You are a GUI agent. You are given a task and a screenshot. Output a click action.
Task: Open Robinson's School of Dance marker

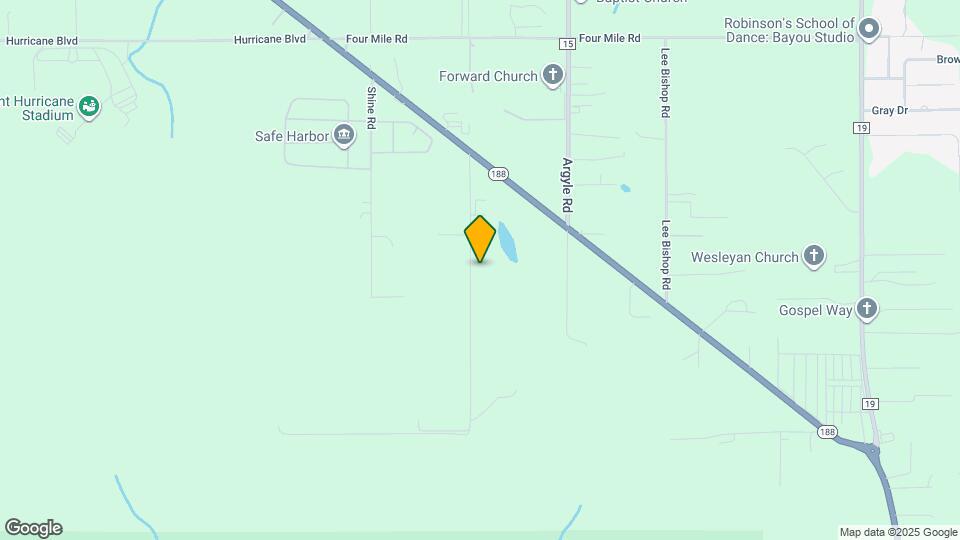(x=869, y=30)
